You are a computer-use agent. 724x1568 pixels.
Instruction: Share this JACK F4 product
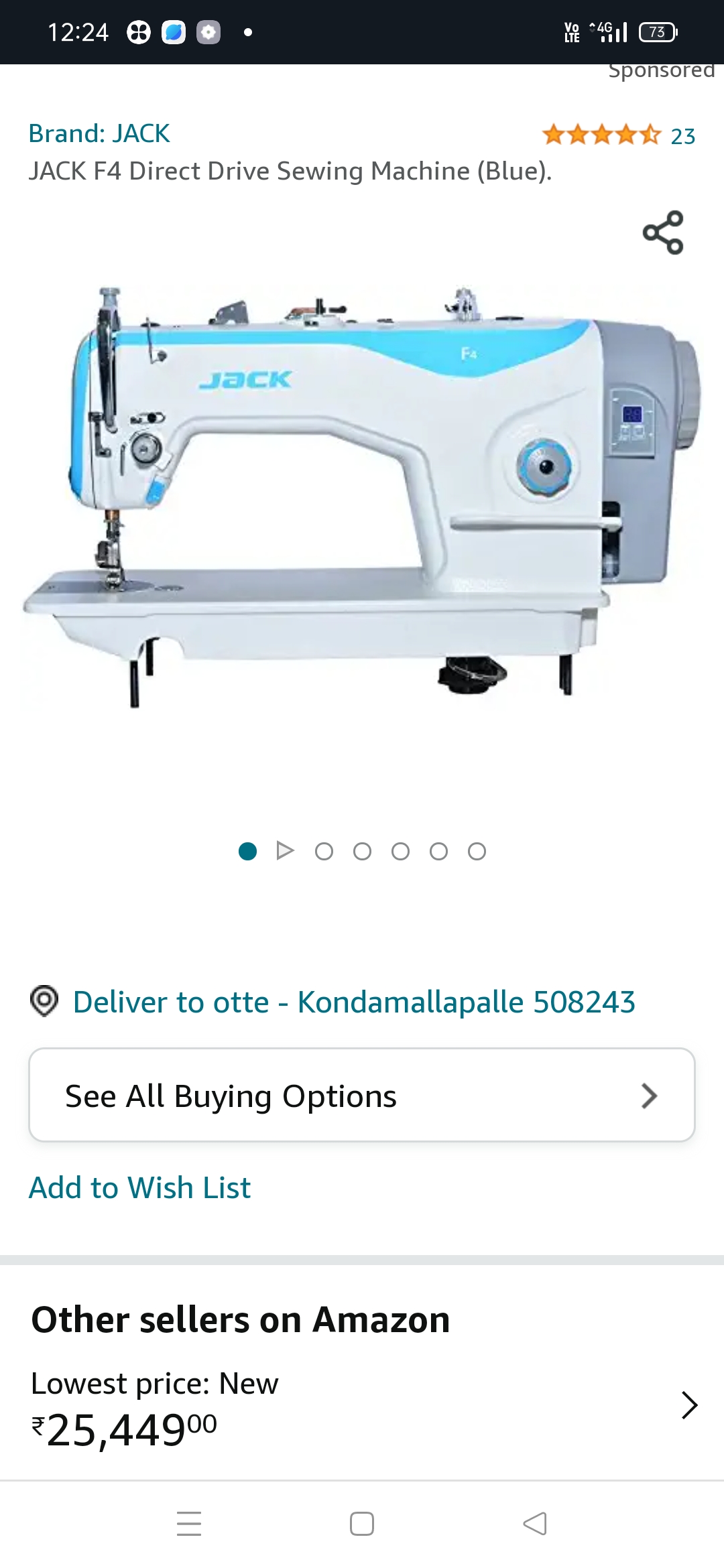[x=663, y=233]
